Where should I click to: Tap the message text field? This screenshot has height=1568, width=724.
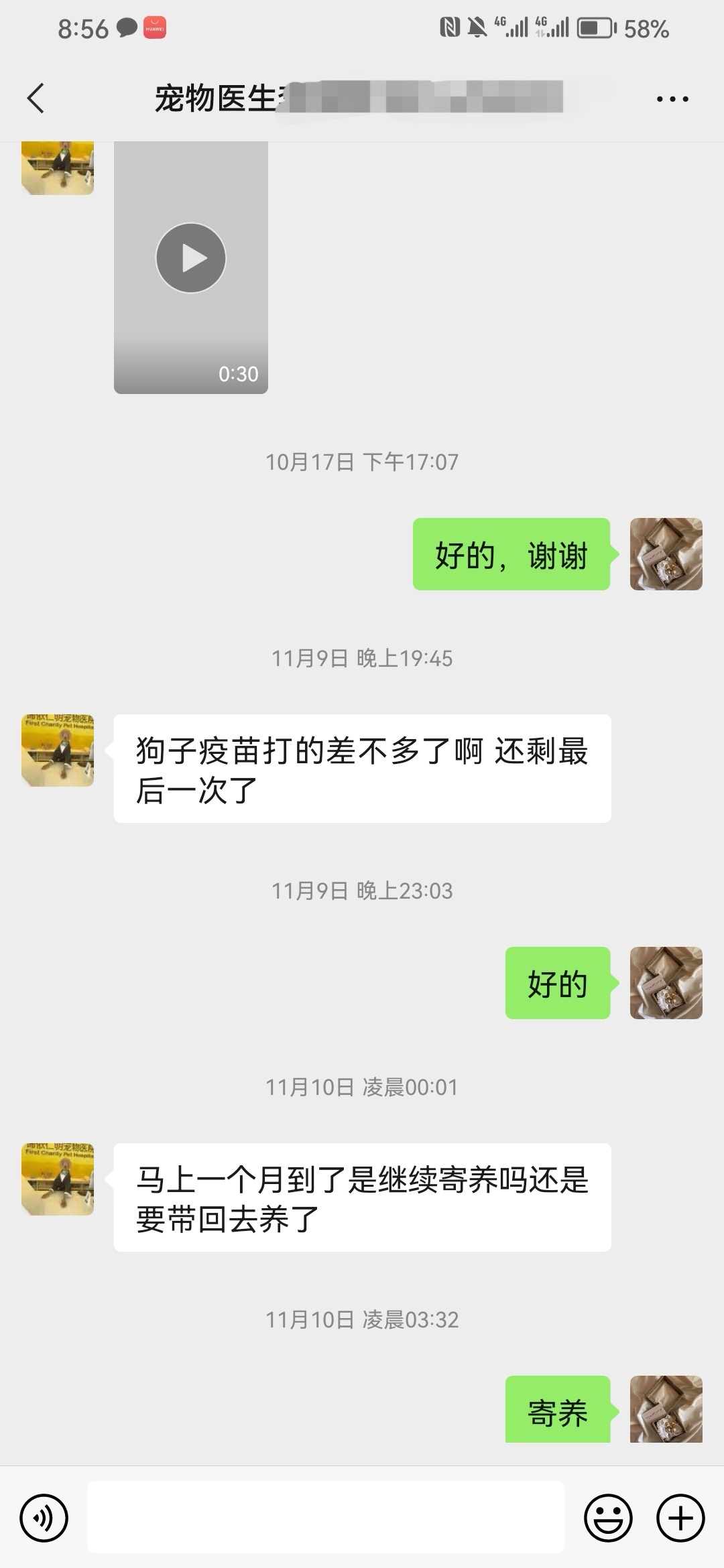coord(326,1517)
